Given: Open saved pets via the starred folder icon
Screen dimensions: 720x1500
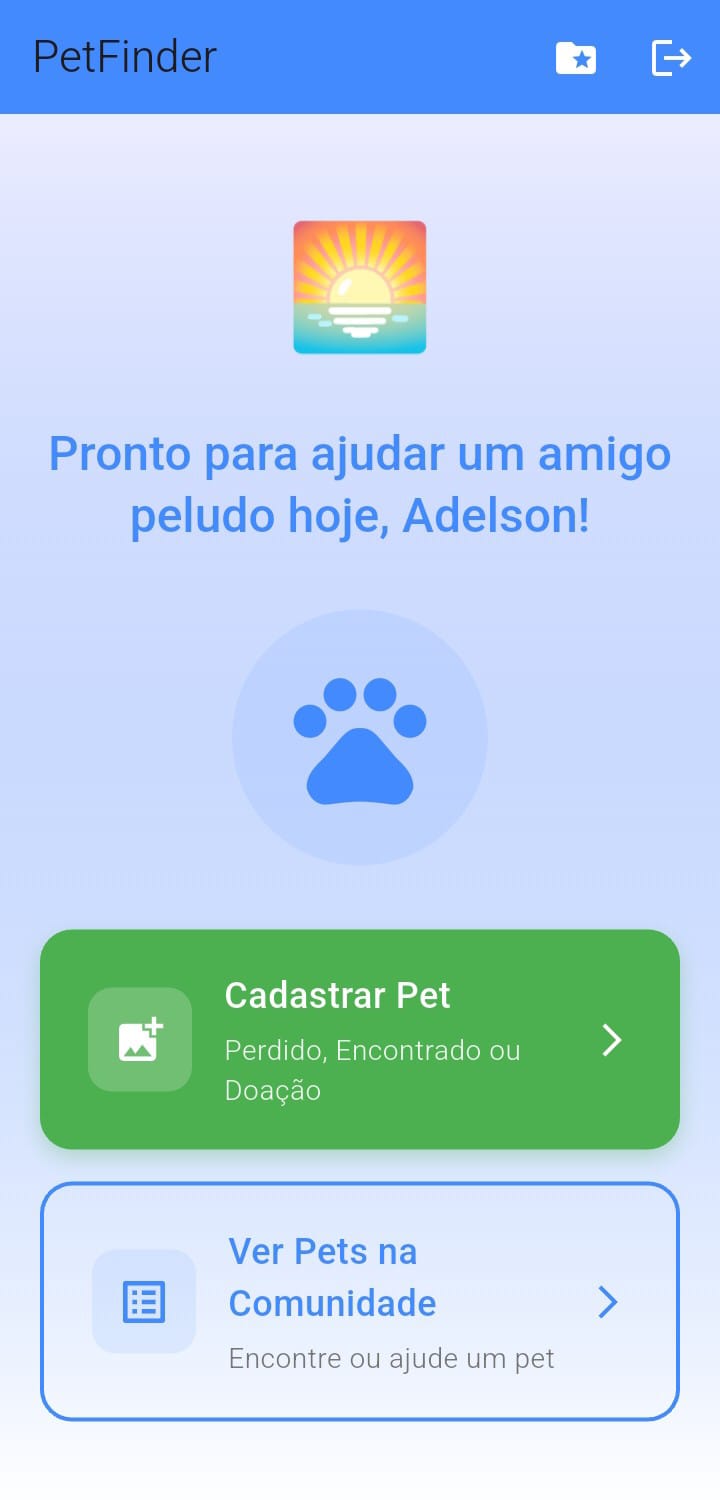Looking at the screenshot, I should (x=576, y=58).
